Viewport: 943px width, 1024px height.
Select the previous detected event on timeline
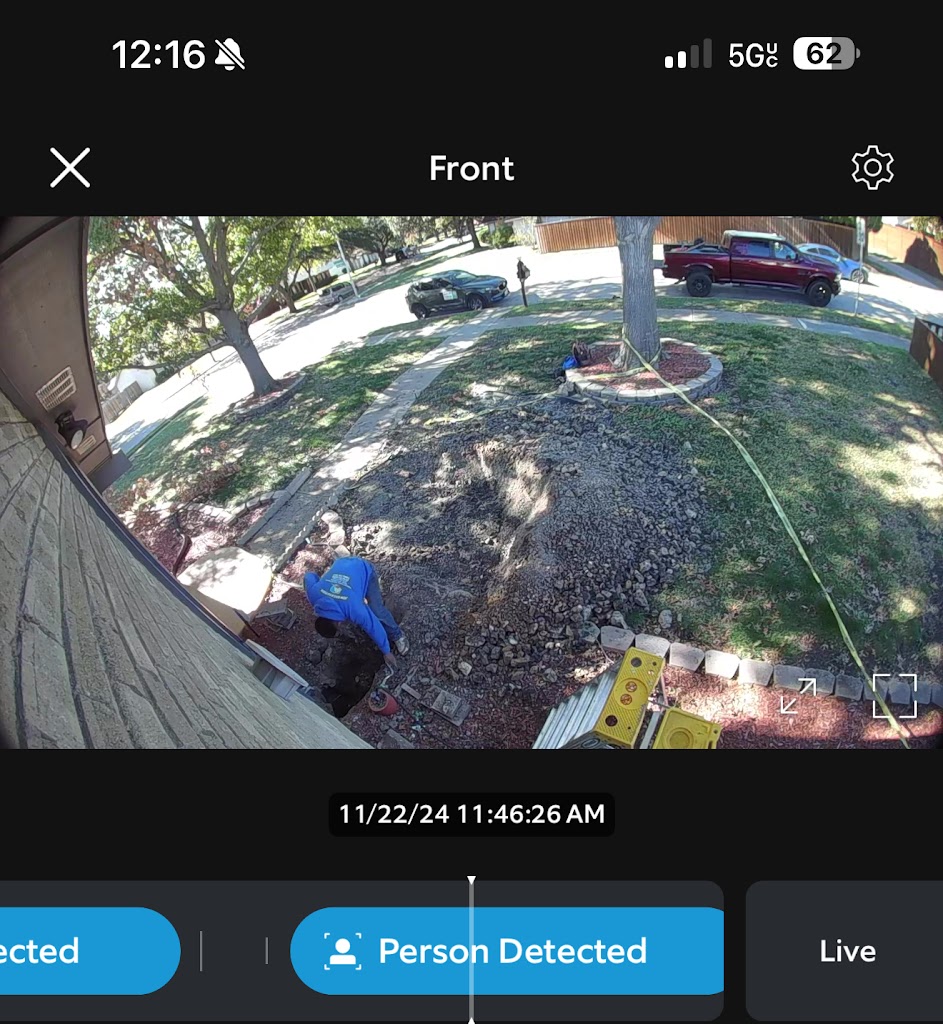[80, 950]
